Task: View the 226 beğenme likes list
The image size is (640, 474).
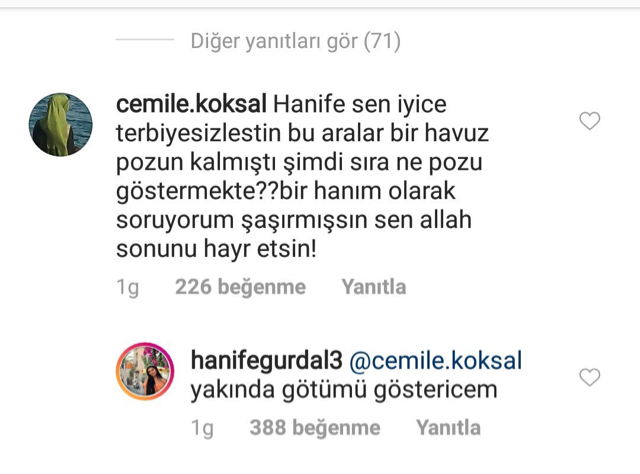Action: pyautogui.click(x=240, y=287)
